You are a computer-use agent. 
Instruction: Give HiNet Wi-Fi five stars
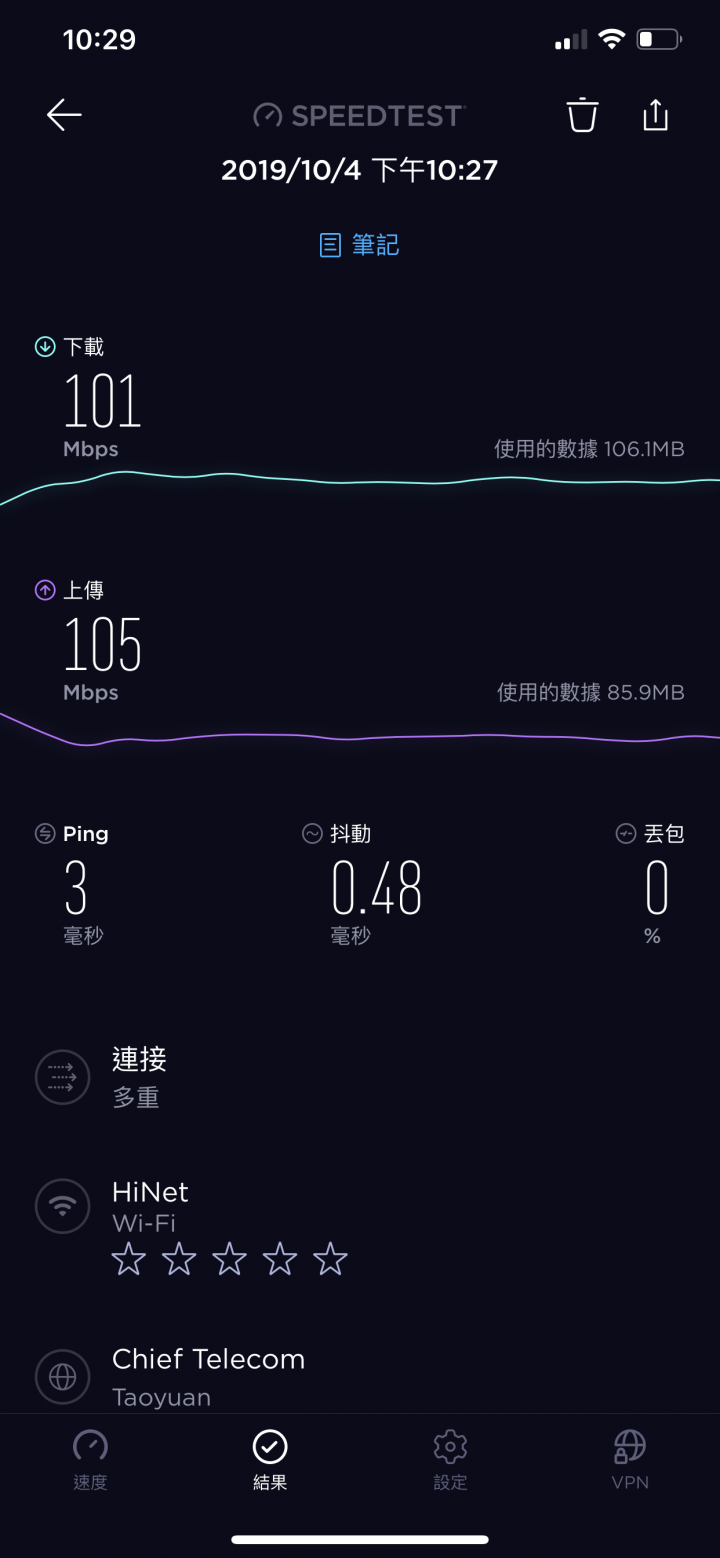(x=330, y=1259)
